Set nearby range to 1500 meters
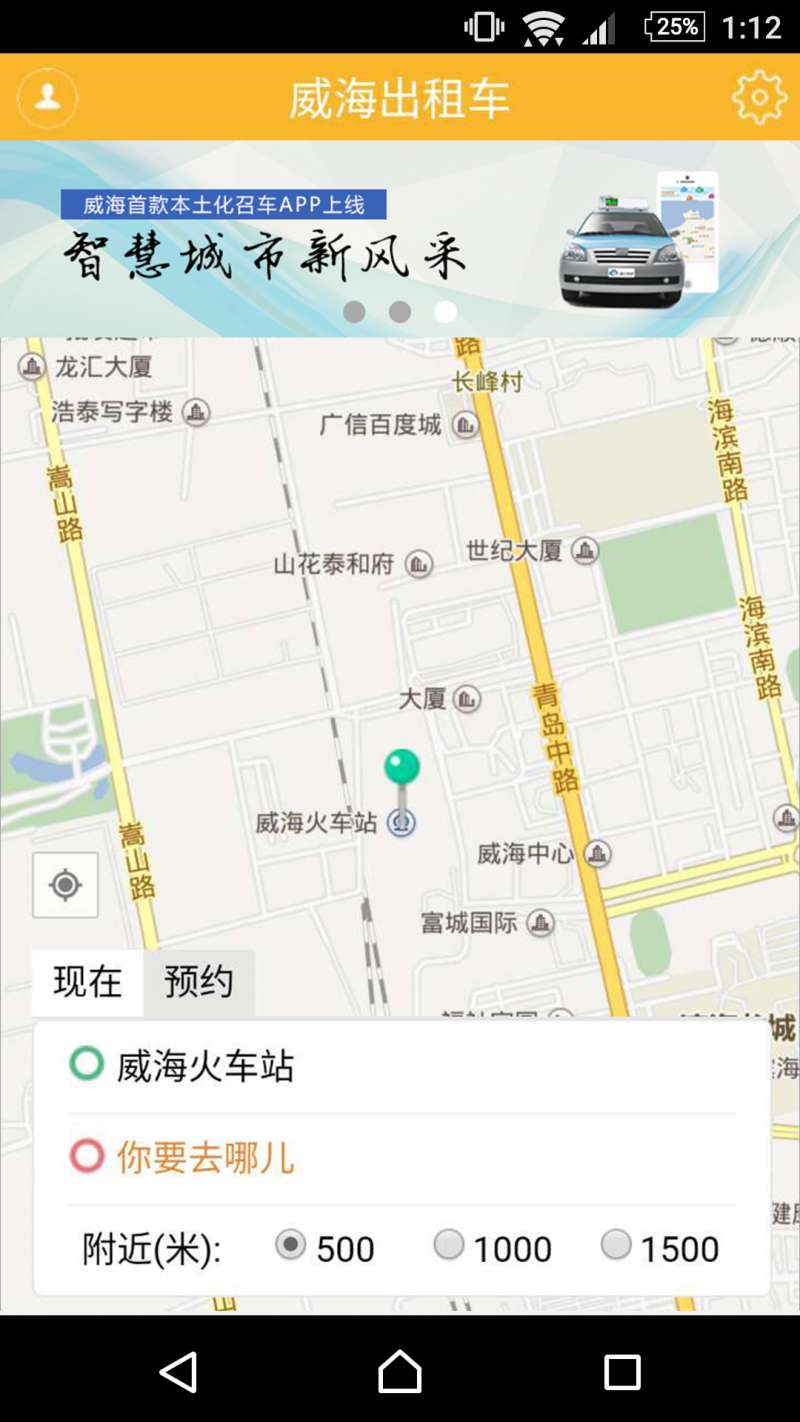 click(x=660, y=1248)
